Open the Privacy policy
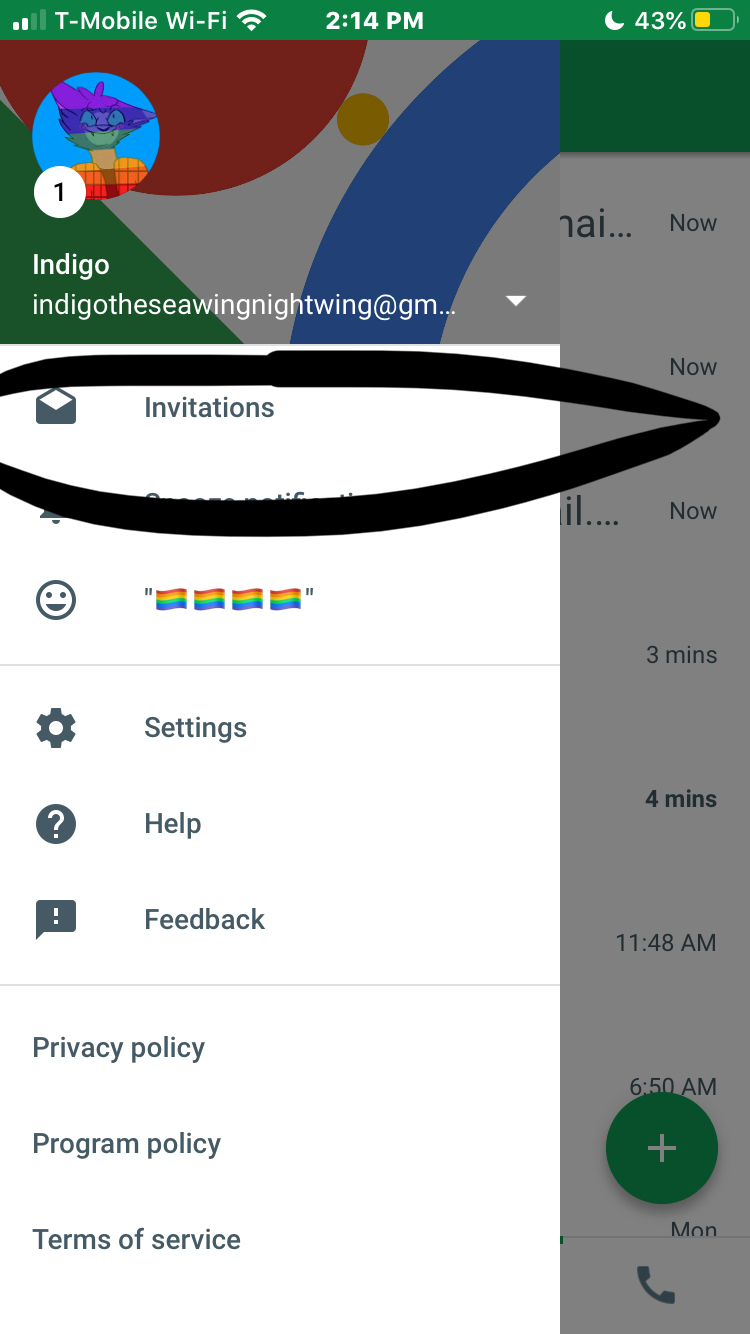The width and height of the screenshot is (750, 1334). [119, 1048]
